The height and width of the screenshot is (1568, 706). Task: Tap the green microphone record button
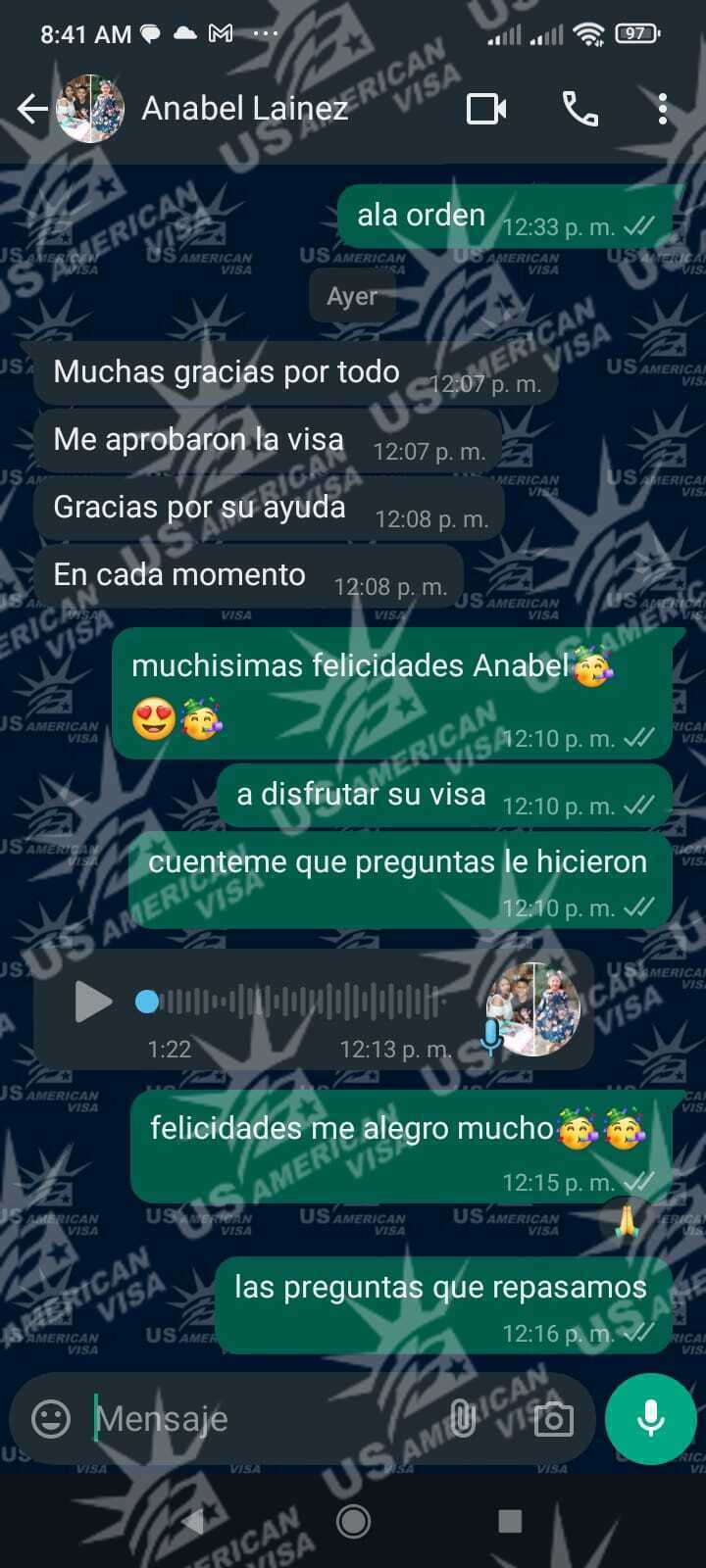(x=650, y=1418)
